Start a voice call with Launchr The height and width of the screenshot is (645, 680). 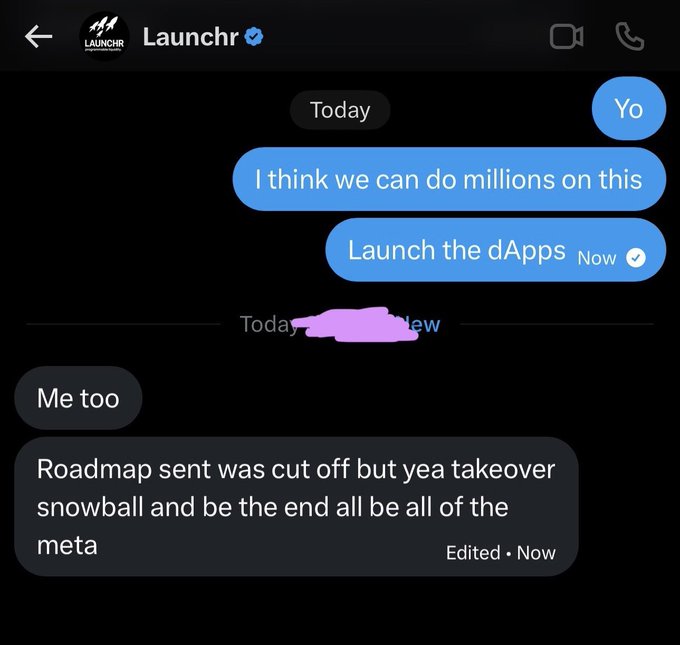(630, 37)
